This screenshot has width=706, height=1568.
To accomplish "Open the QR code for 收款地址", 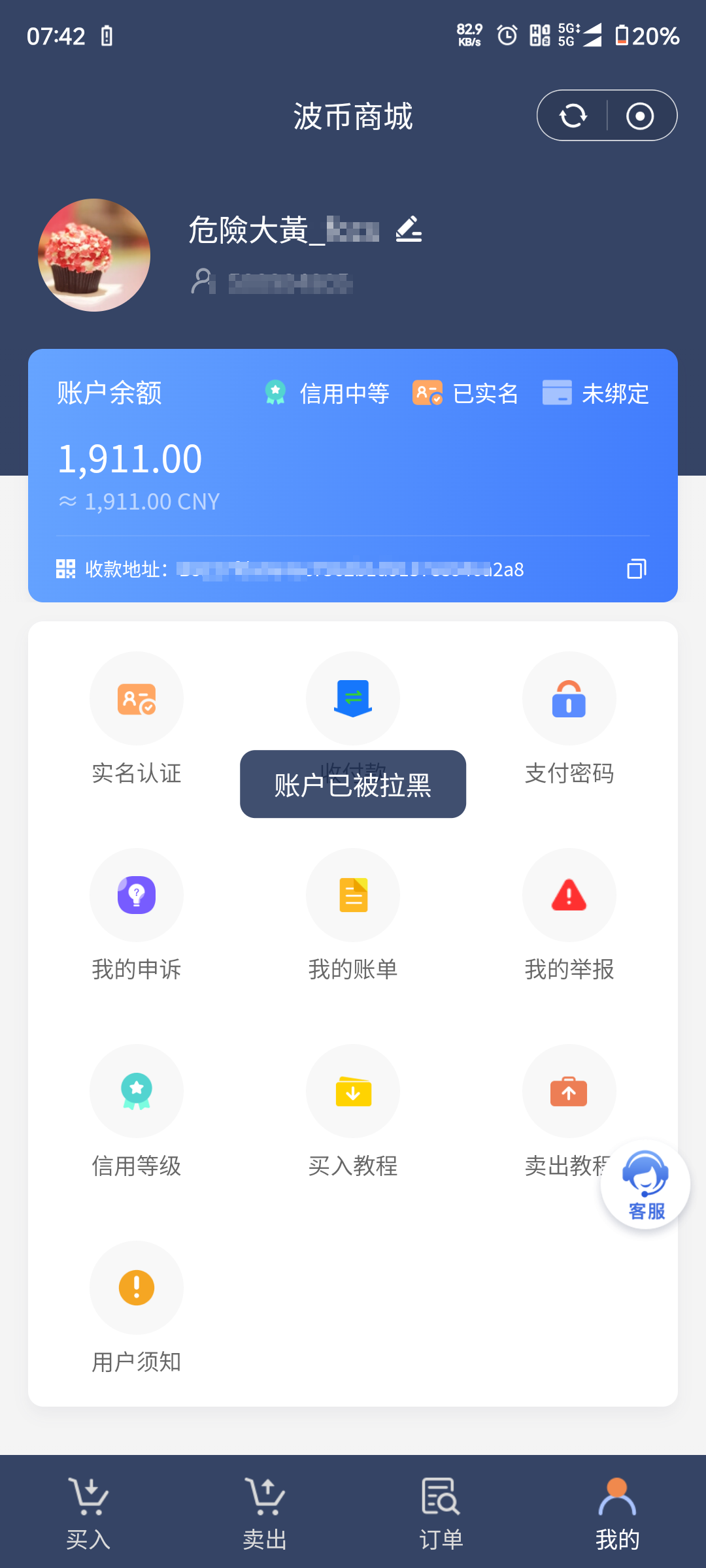I will (65, 568).
